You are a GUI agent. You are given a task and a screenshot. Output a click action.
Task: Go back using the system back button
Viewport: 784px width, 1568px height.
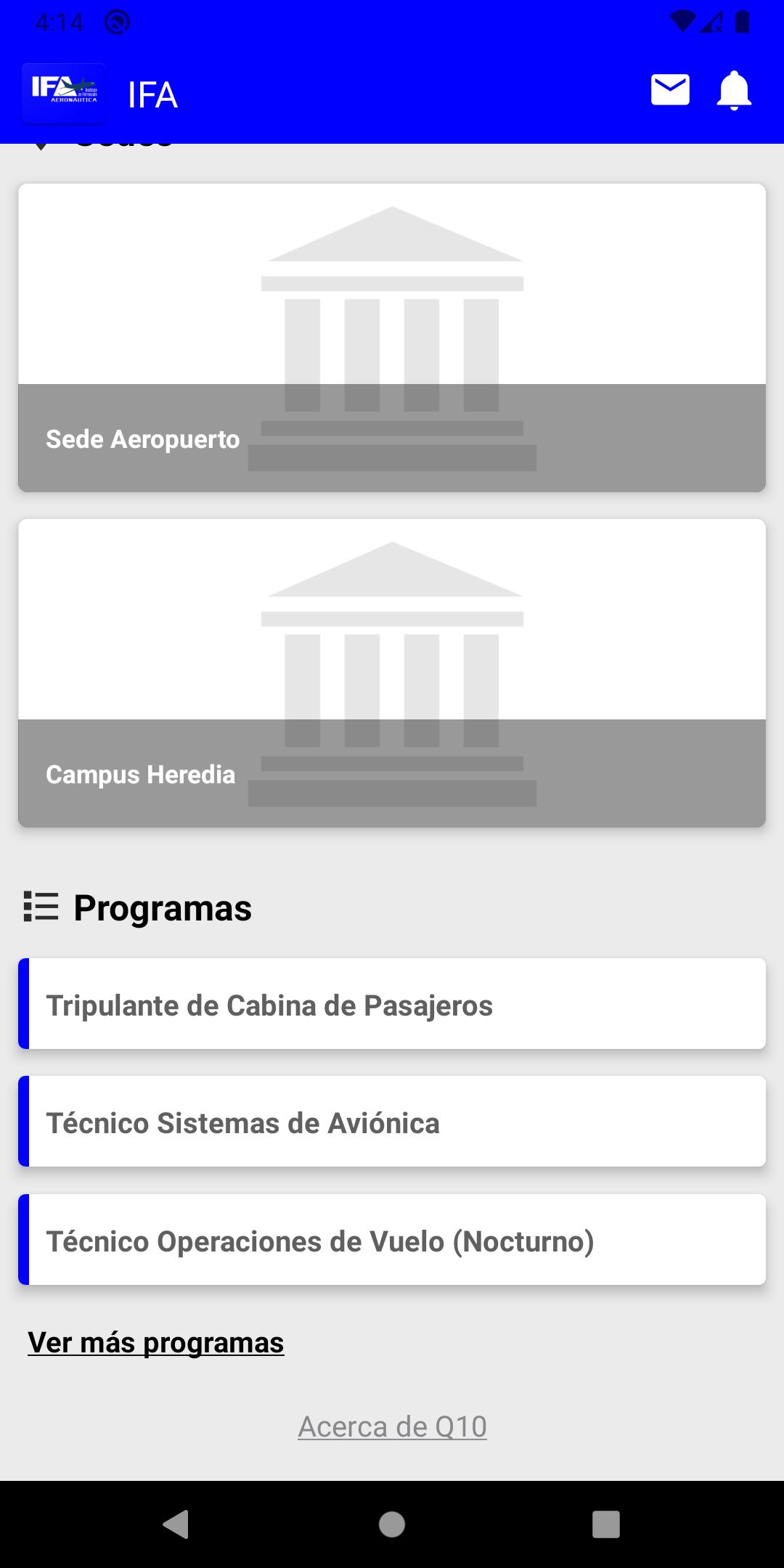pos(176,1524)
